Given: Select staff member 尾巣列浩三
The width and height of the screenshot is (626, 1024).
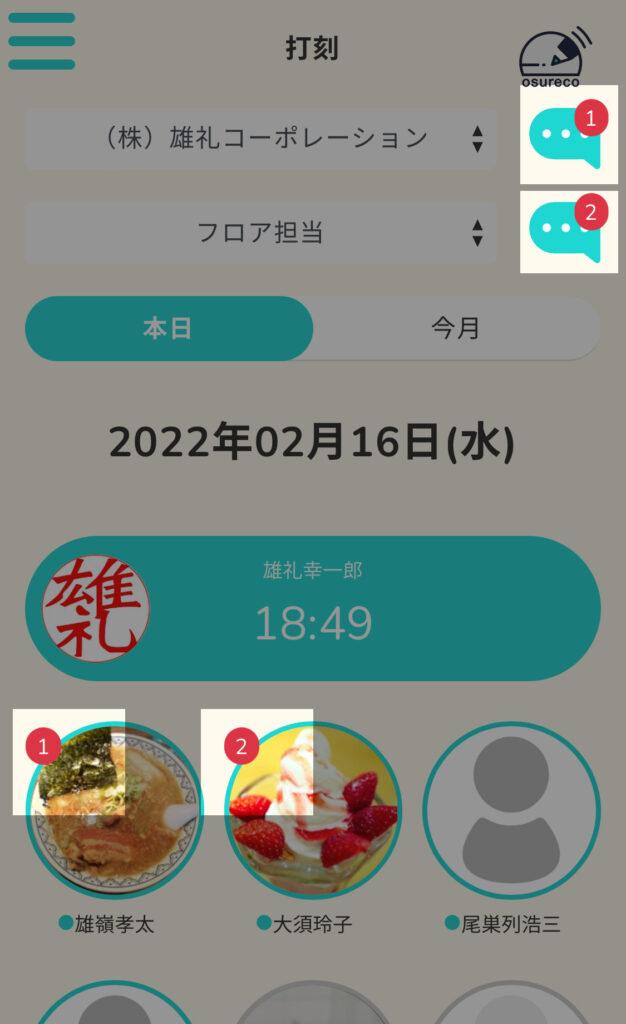Looking at the screenshot, I should pos(511,808).
